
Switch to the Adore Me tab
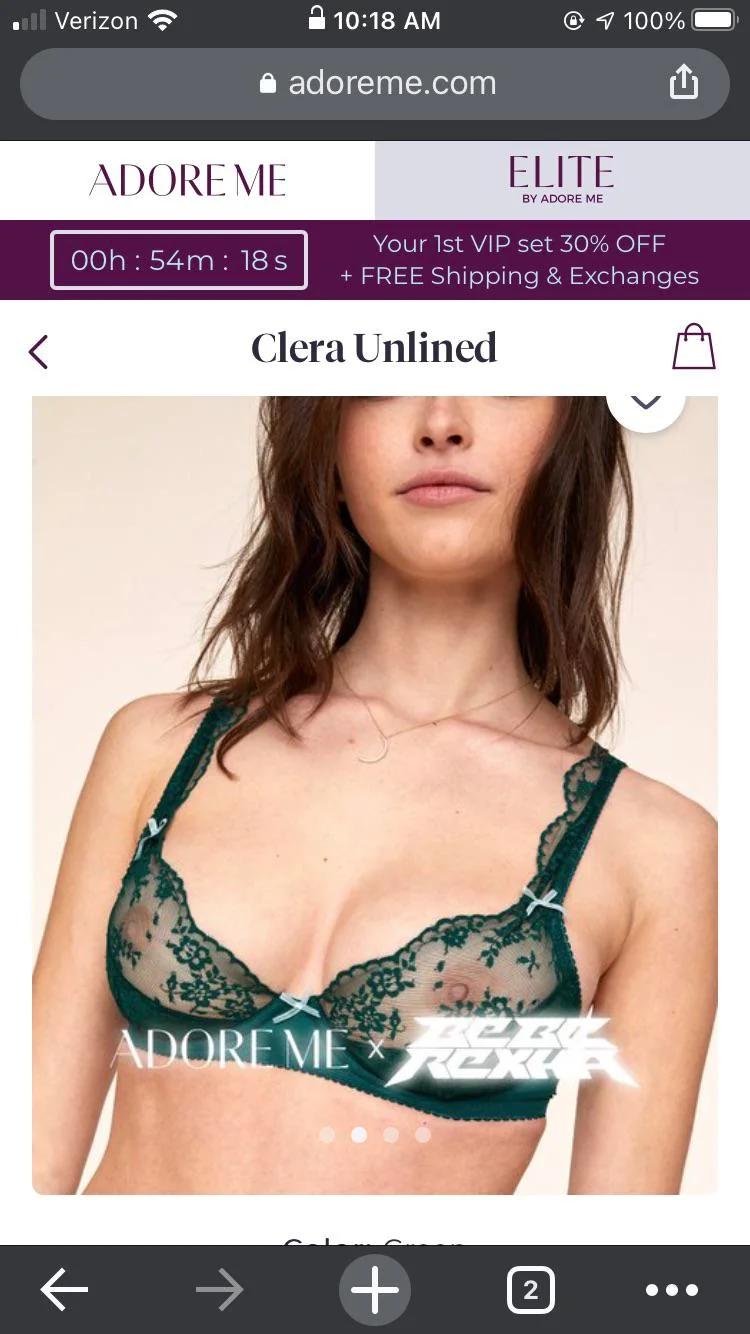point(188,180)
